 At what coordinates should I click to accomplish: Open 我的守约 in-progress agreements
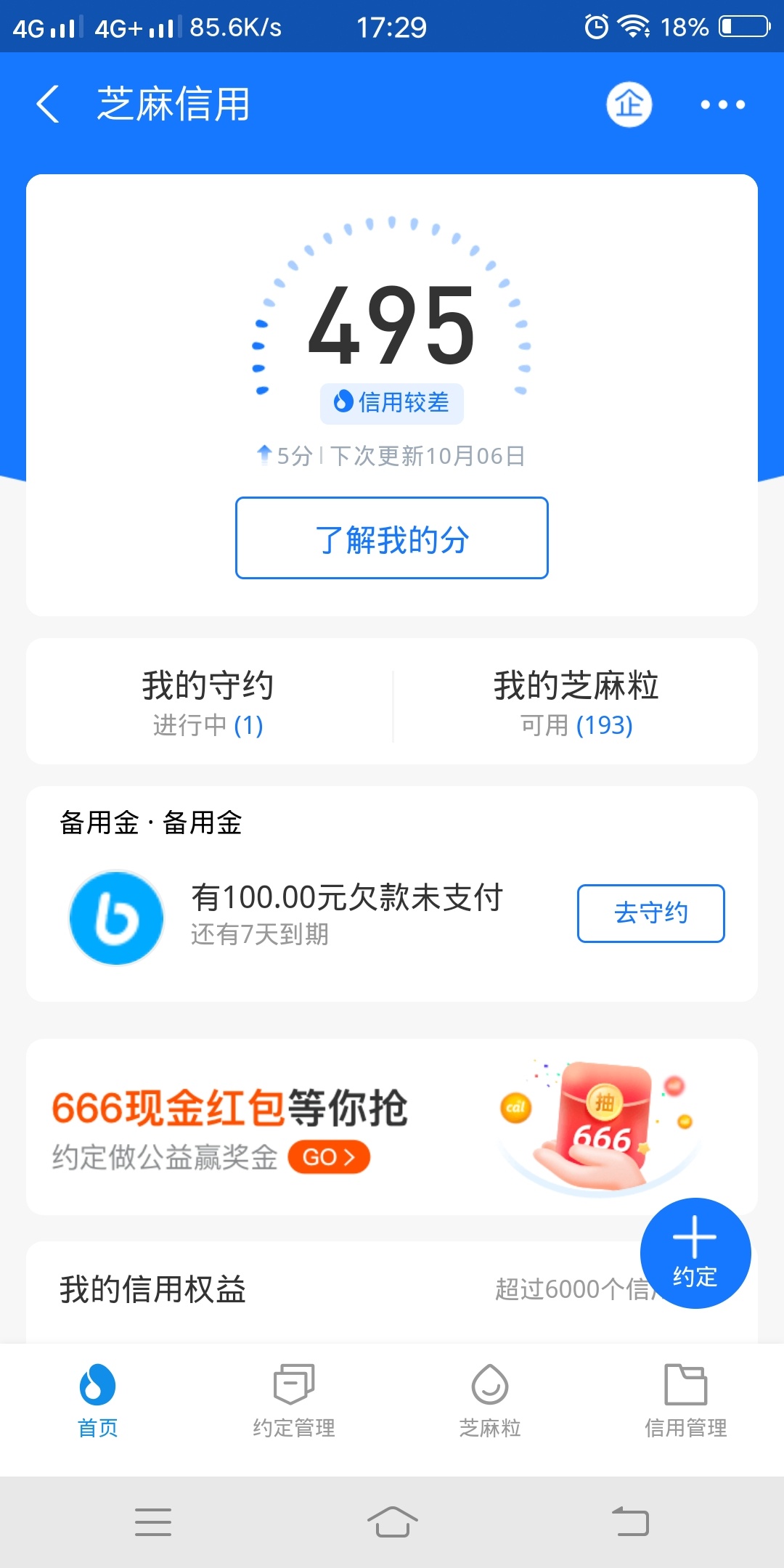pos(208,701)
